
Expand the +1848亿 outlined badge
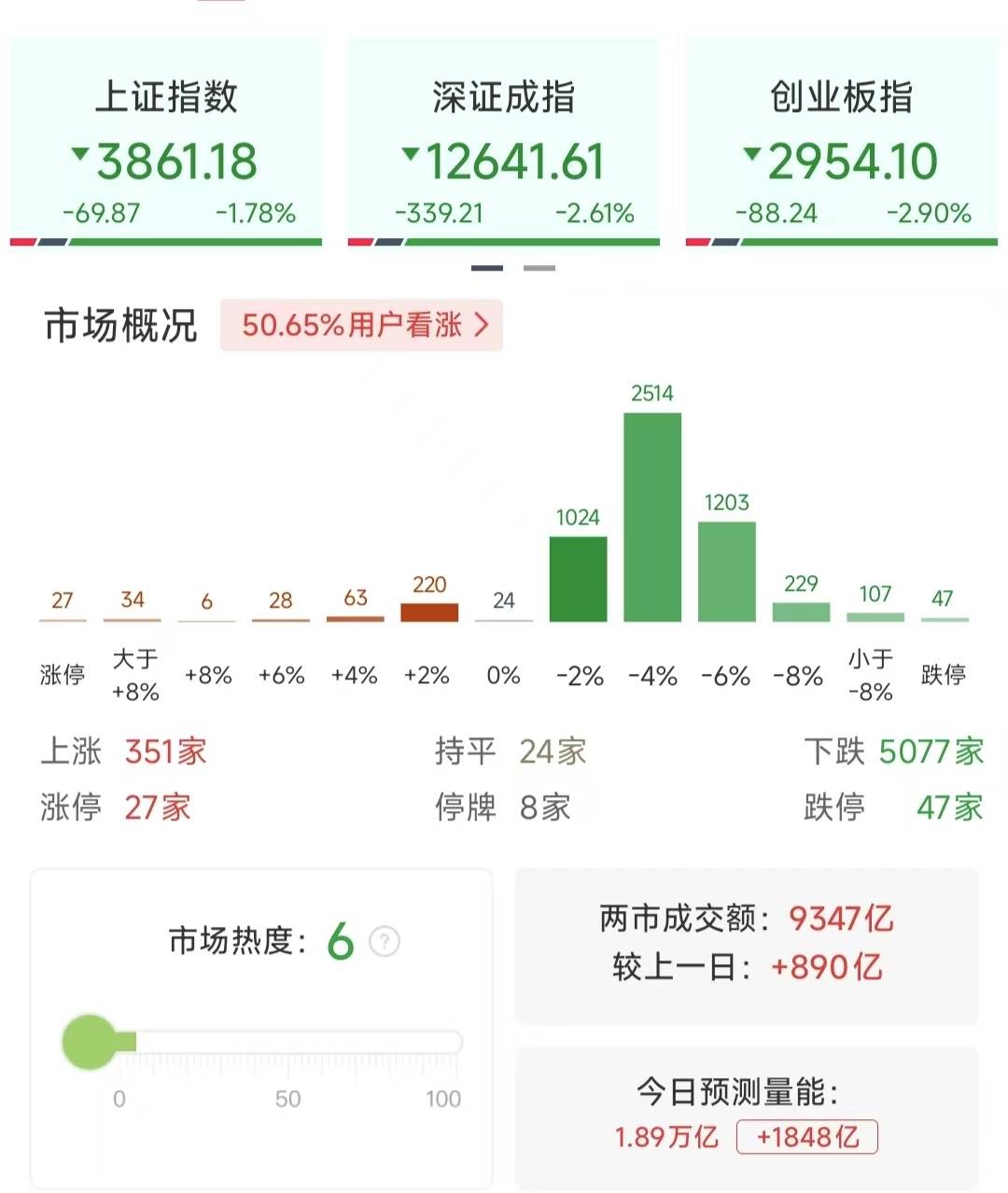click(x=805, y=1137)
